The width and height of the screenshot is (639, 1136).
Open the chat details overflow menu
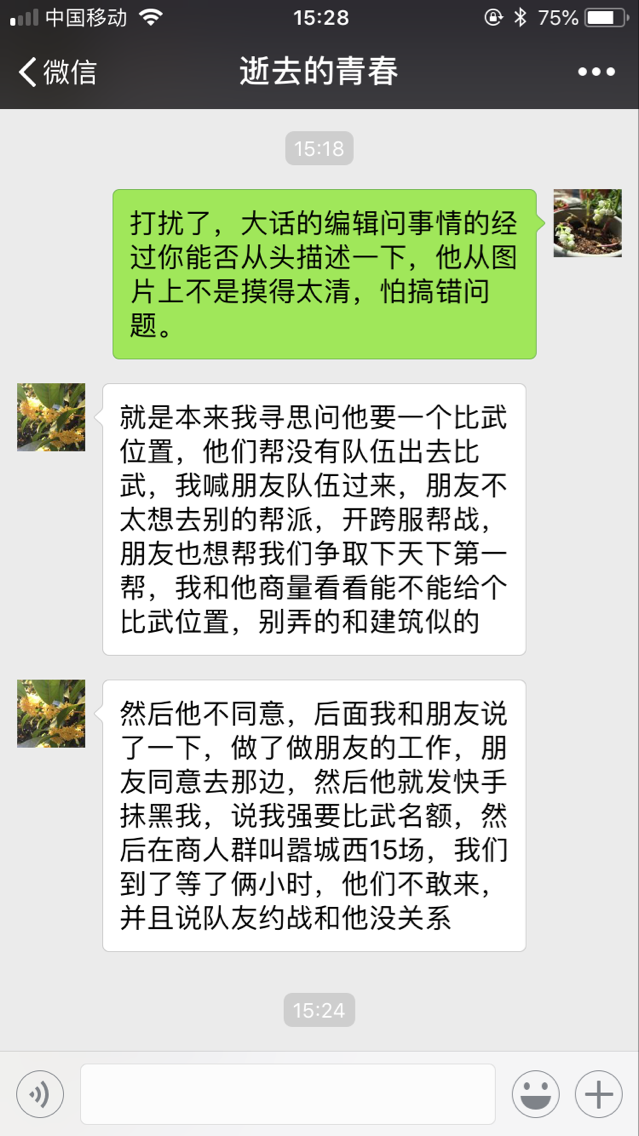(596, 72)
